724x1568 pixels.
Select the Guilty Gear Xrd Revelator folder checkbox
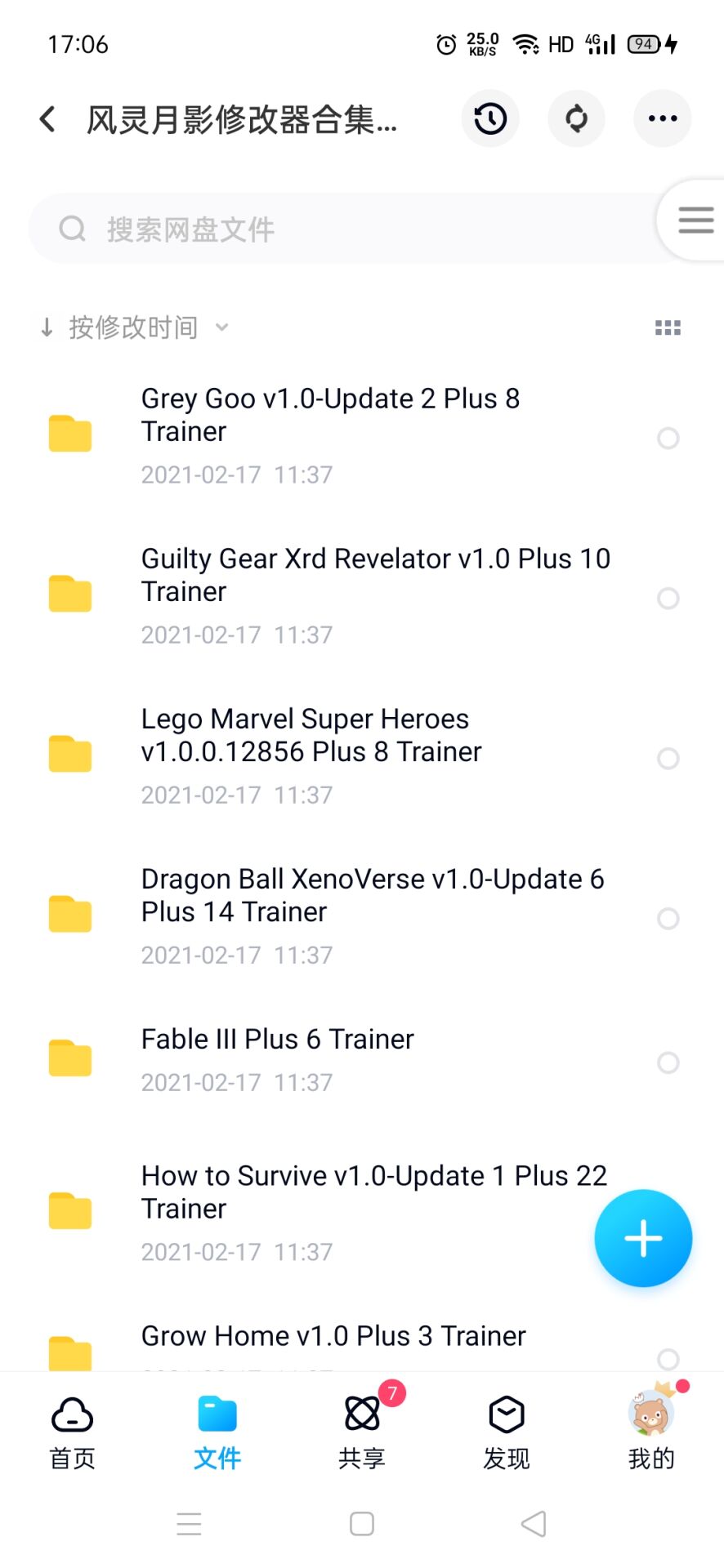(668, 599)
